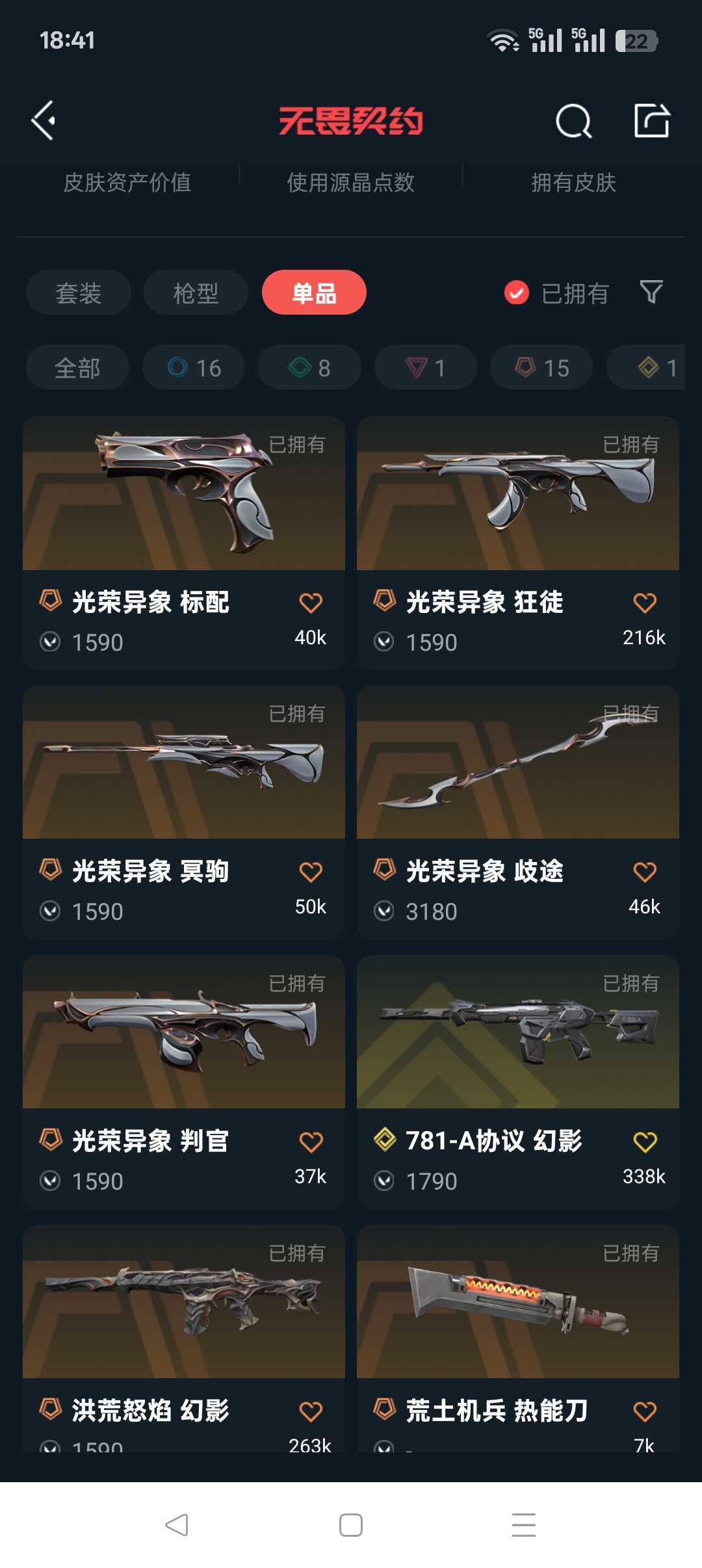The image size is (702, 1568).
Task: Filter by the blue tier chip 16
Action: coord(194,367)
